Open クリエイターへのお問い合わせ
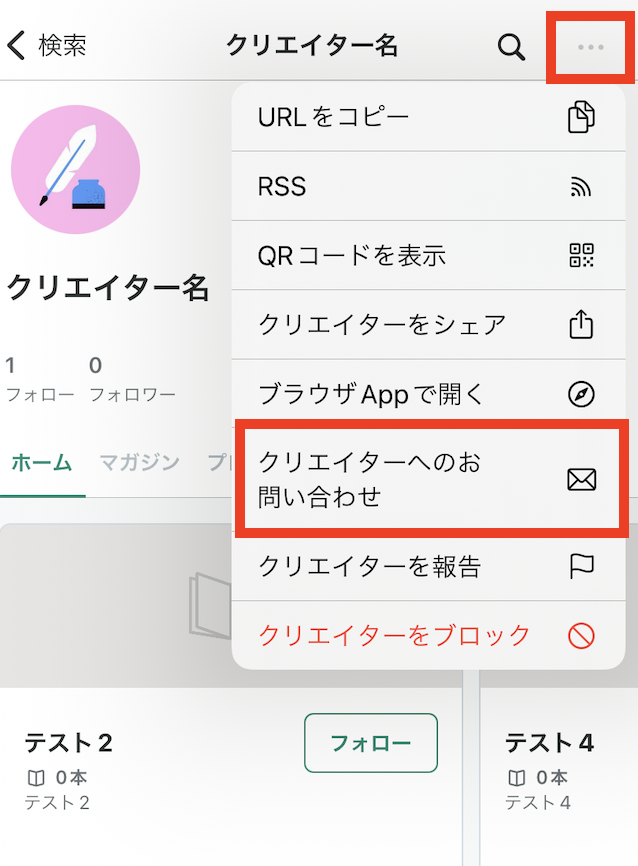The image size is (638, 866). pyautogui.click(x=425, y=479)
